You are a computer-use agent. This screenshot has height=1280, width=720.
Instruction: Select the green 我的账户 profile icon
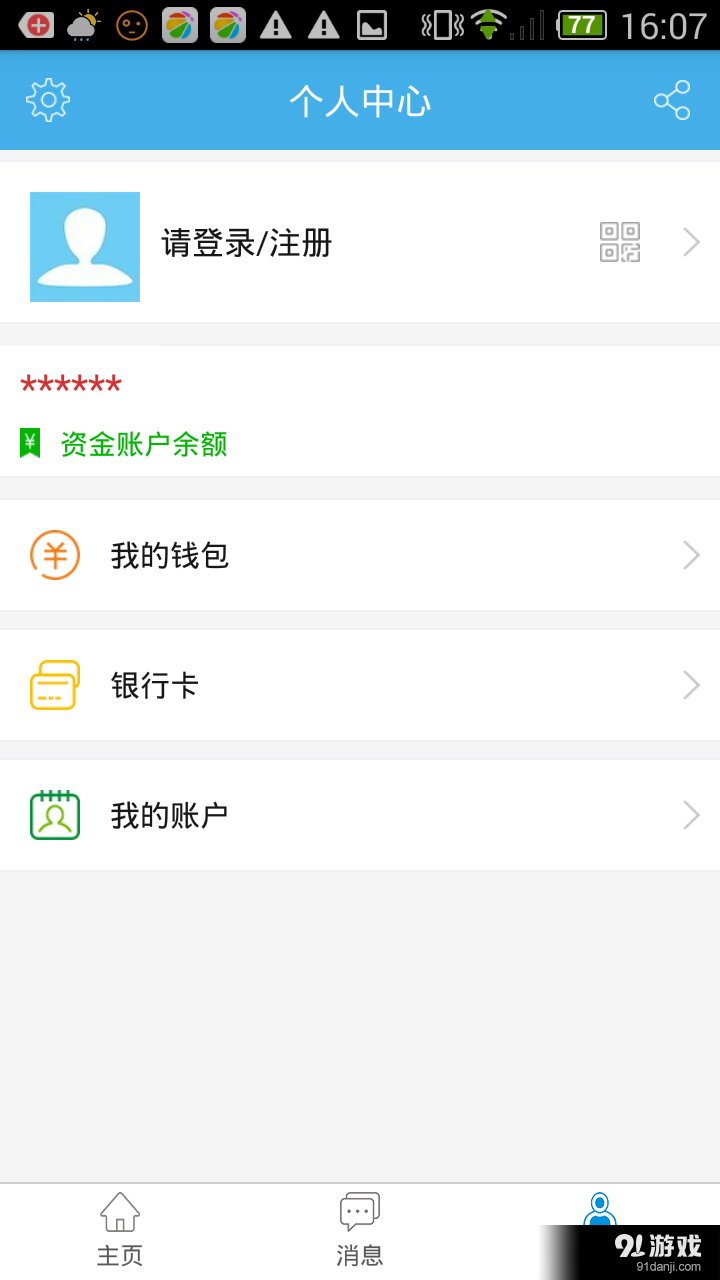click(x=55, y=815)
